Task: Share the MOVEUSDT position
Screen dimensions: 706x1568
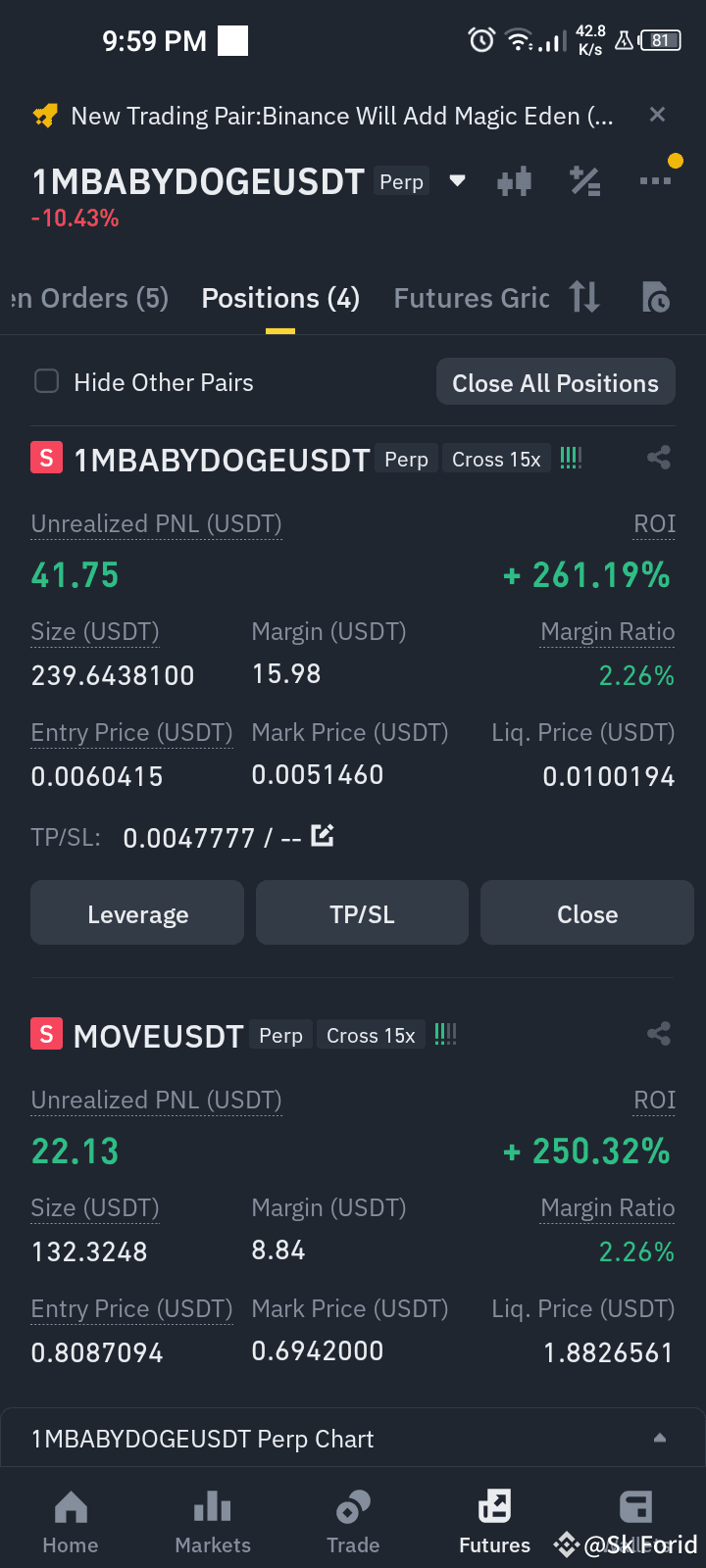Action: click(658, 1033)
